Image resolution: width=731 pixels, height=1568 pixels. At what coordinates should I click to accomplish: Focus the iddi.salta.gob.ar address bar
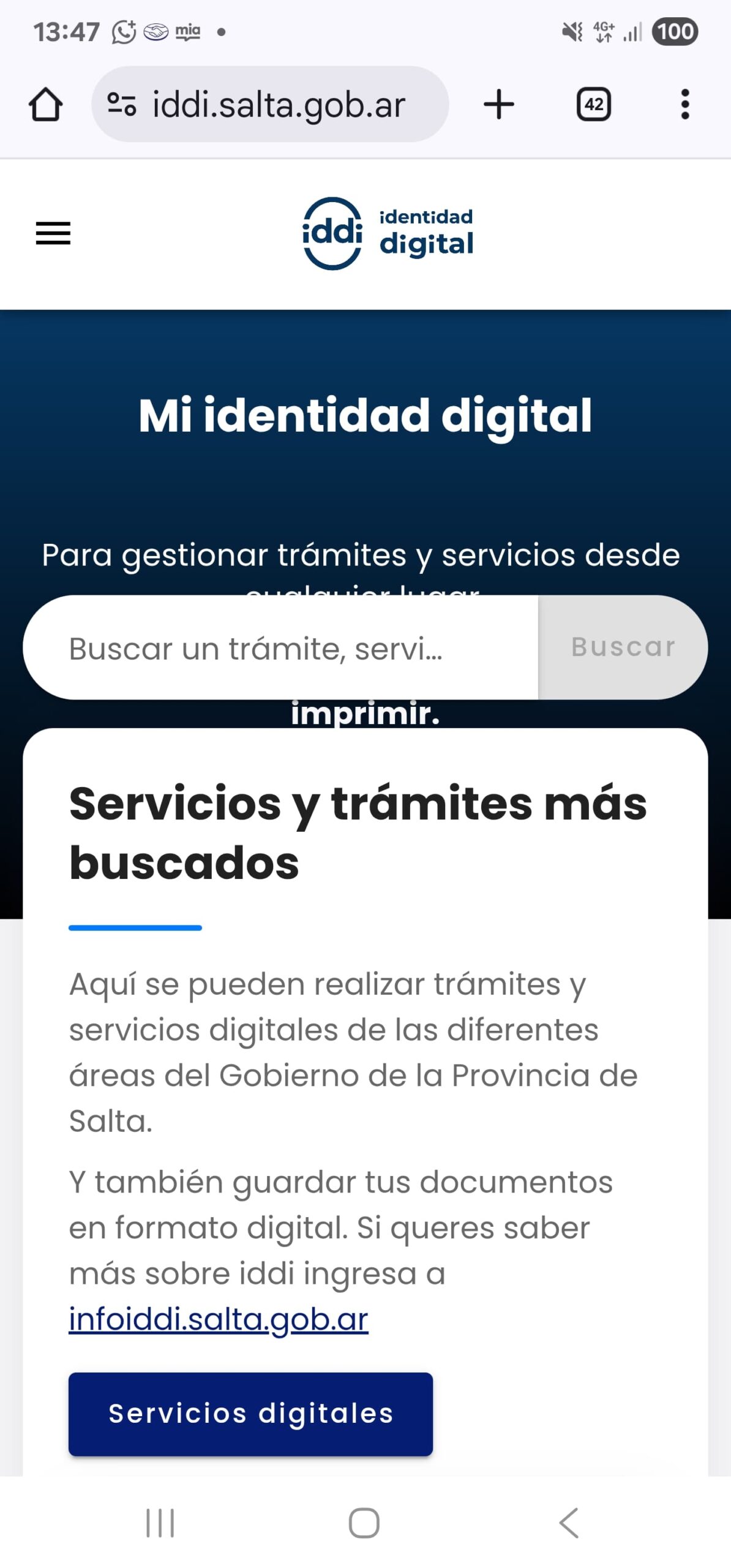[x=279, y=105]
